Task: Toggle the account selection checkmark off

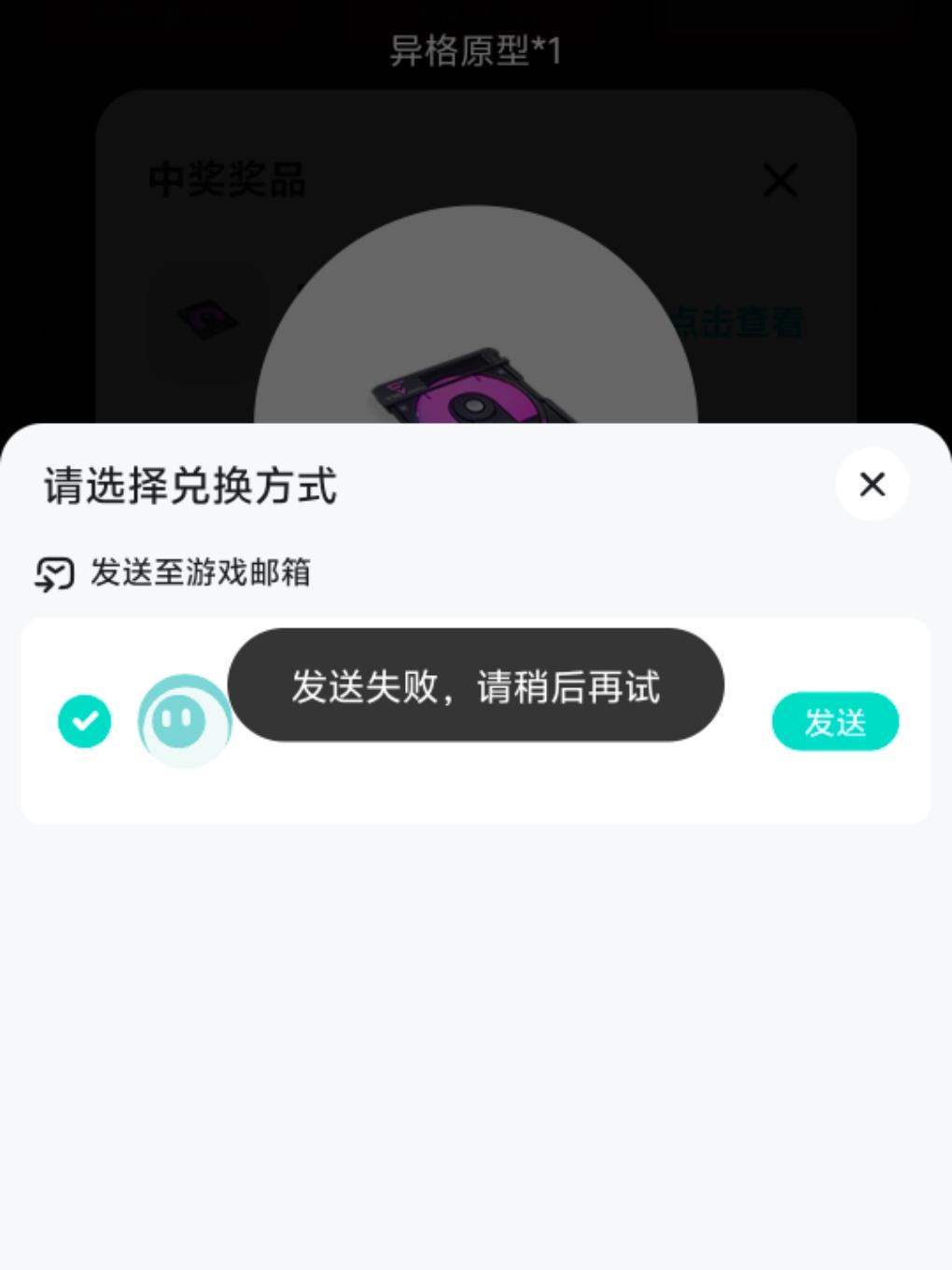Action: (x=84, y=721)
